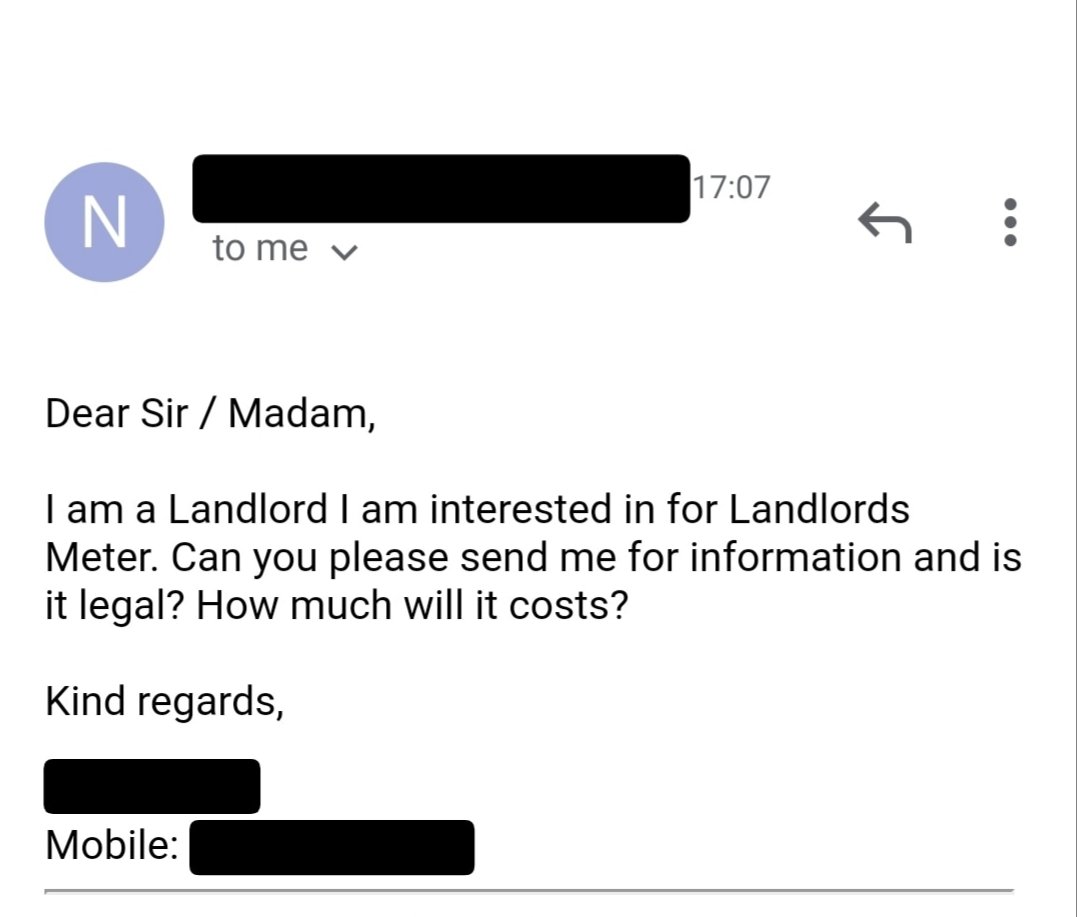
Task: Reply to this email
Action: click(x=885, y=222)
